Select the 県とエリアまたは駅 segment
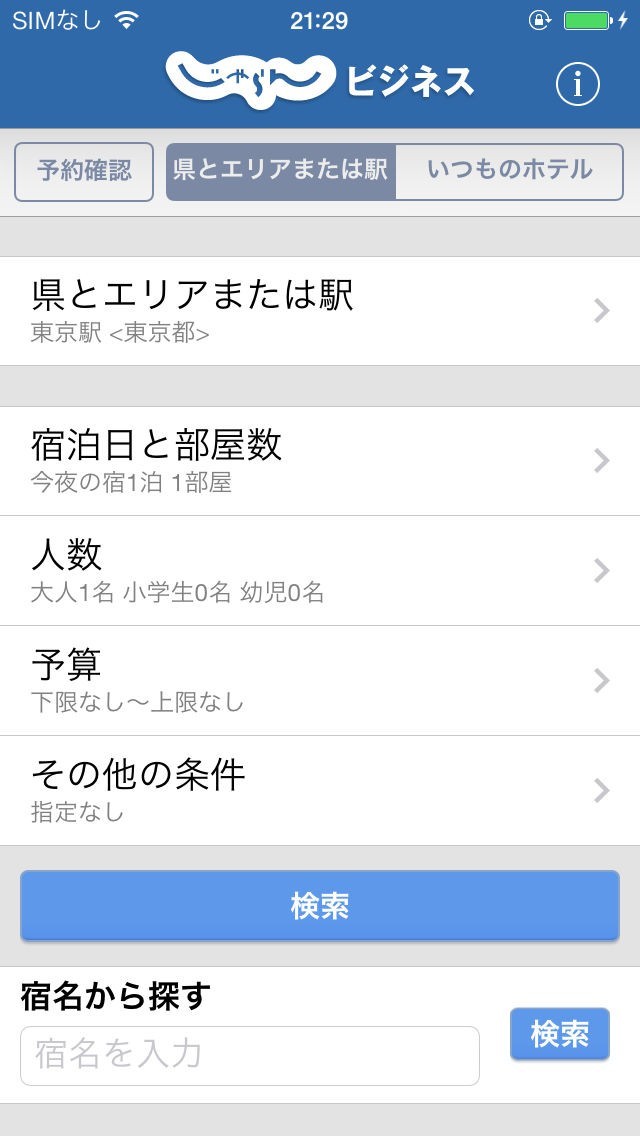Screen dimensions: 640x1136 [281, 171]
